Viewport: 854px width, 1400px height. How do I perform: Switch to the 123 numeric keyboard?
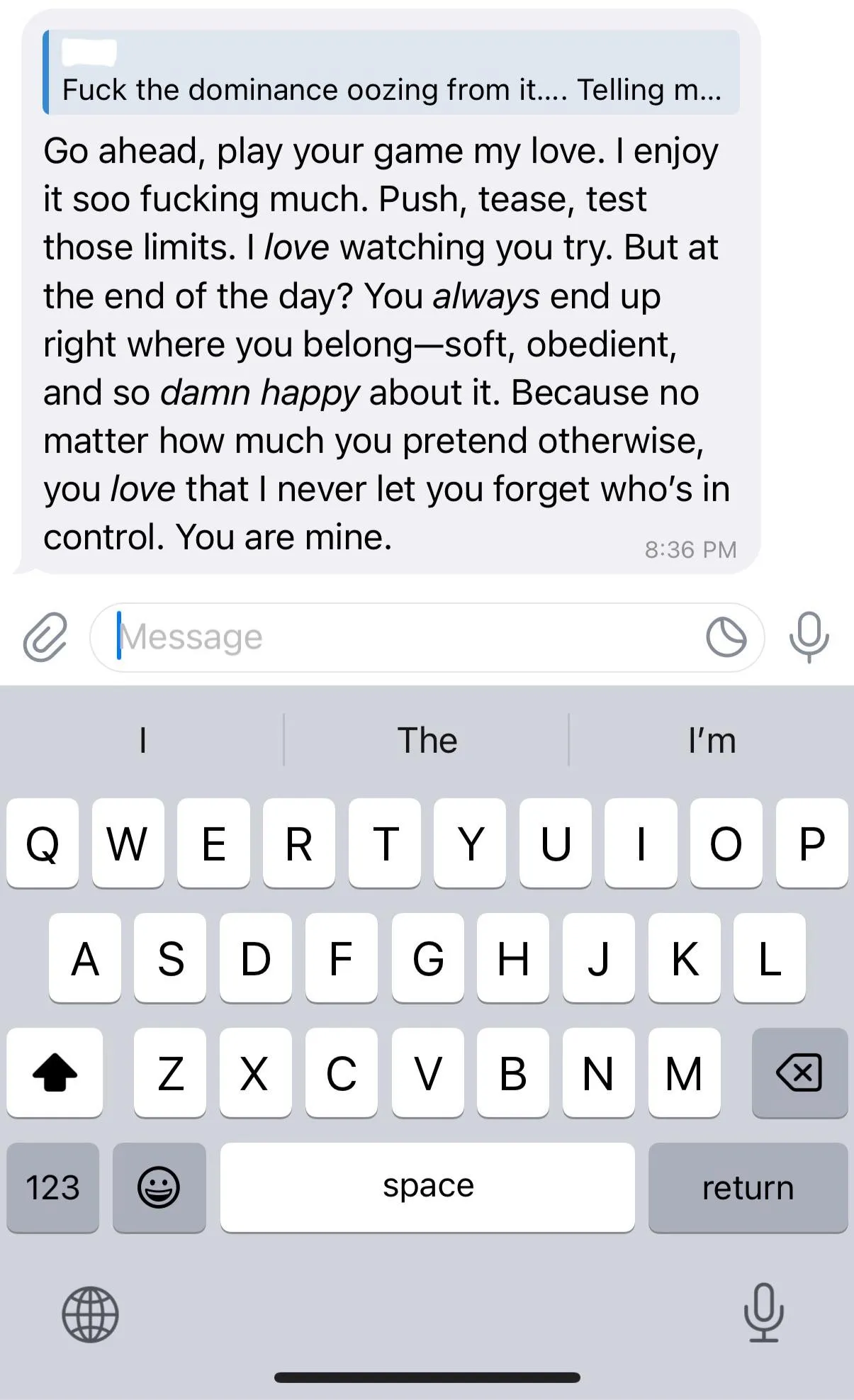(x=53, y=1187)
